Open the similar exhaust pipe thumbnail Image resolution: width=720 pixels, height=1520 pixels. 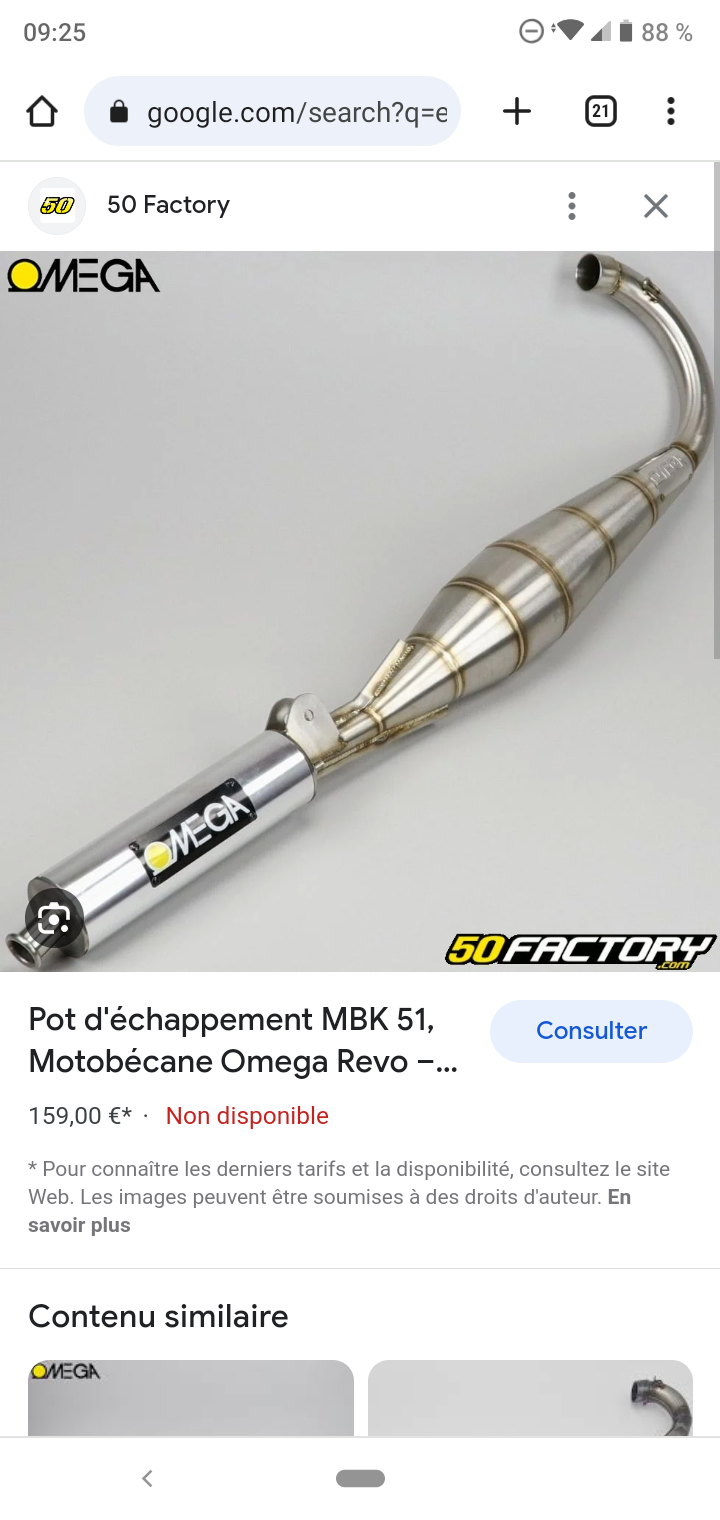coord(530,1398)
